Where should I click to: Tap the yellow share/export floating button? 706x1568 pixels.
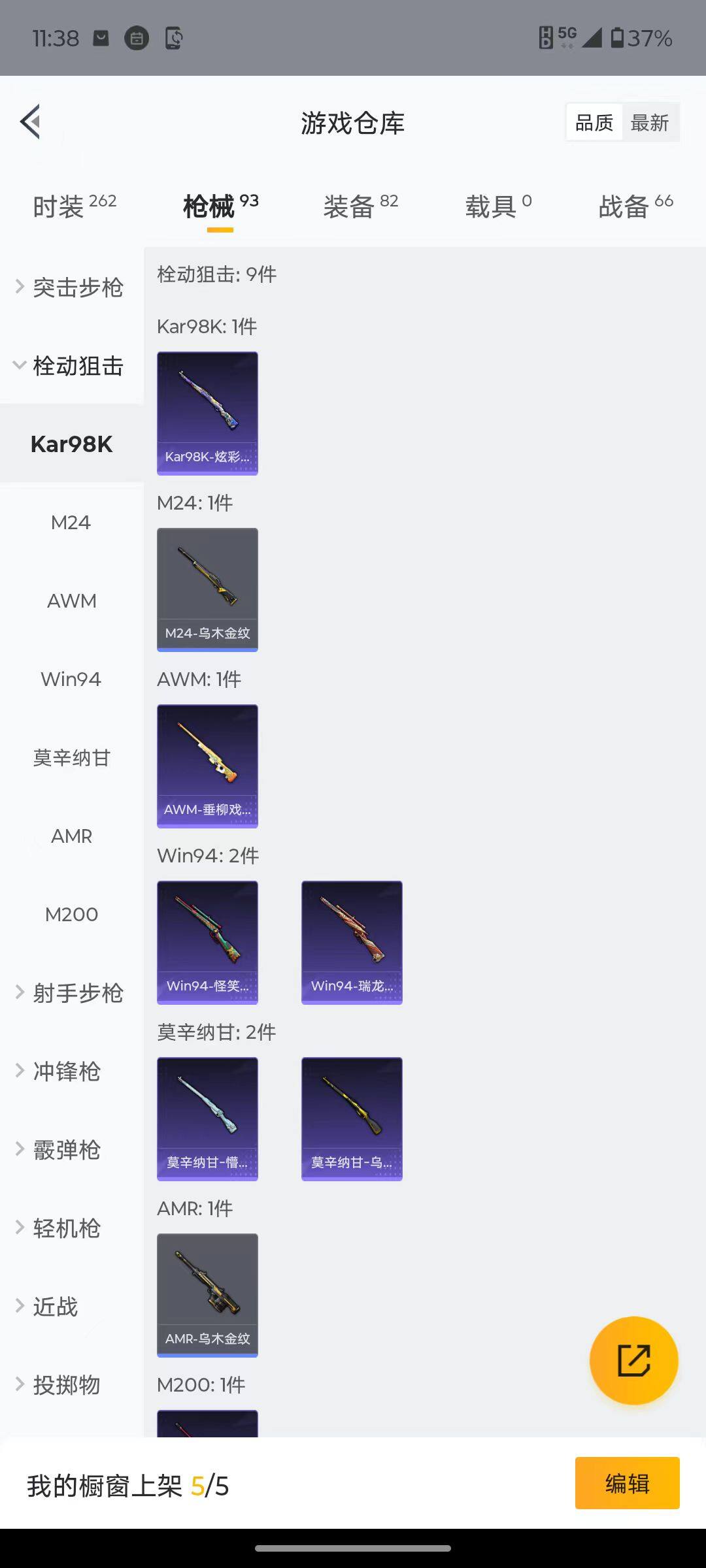tap(633, 1360)
